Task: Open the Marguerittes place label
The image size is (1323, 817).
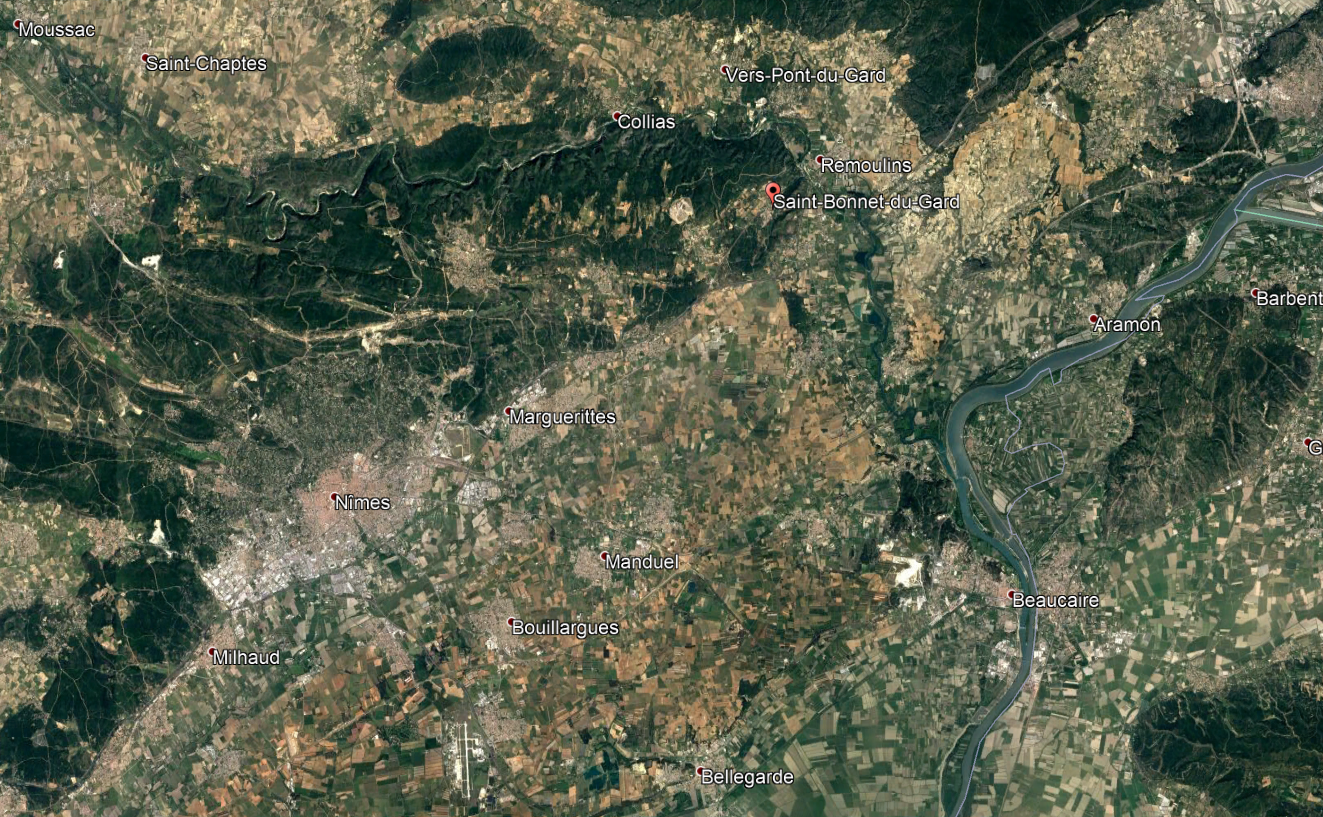Action: point(563,417)
